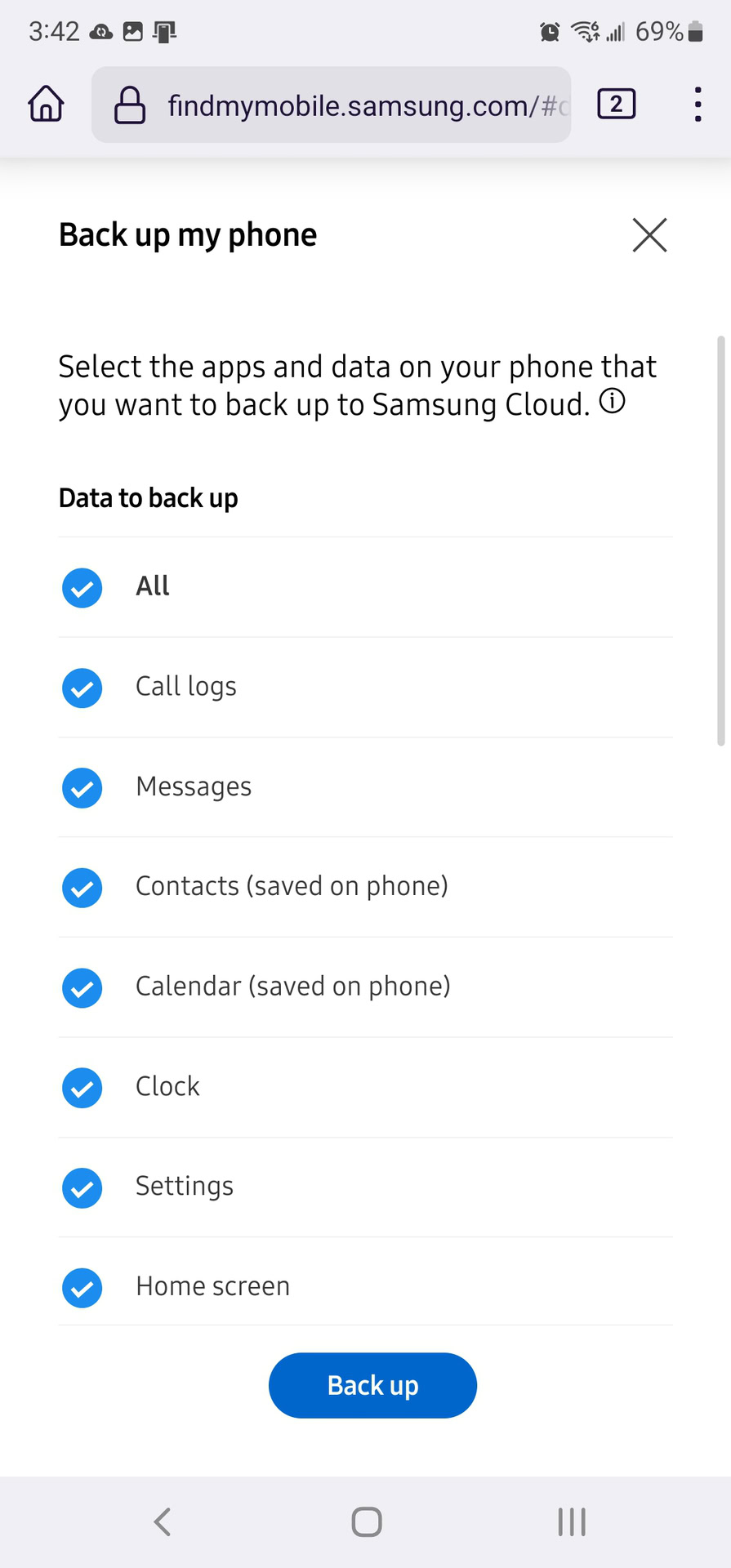The image size is (731, 1568).
Task: Uncheck Settings in the backup list
Action: [82, 1187]
